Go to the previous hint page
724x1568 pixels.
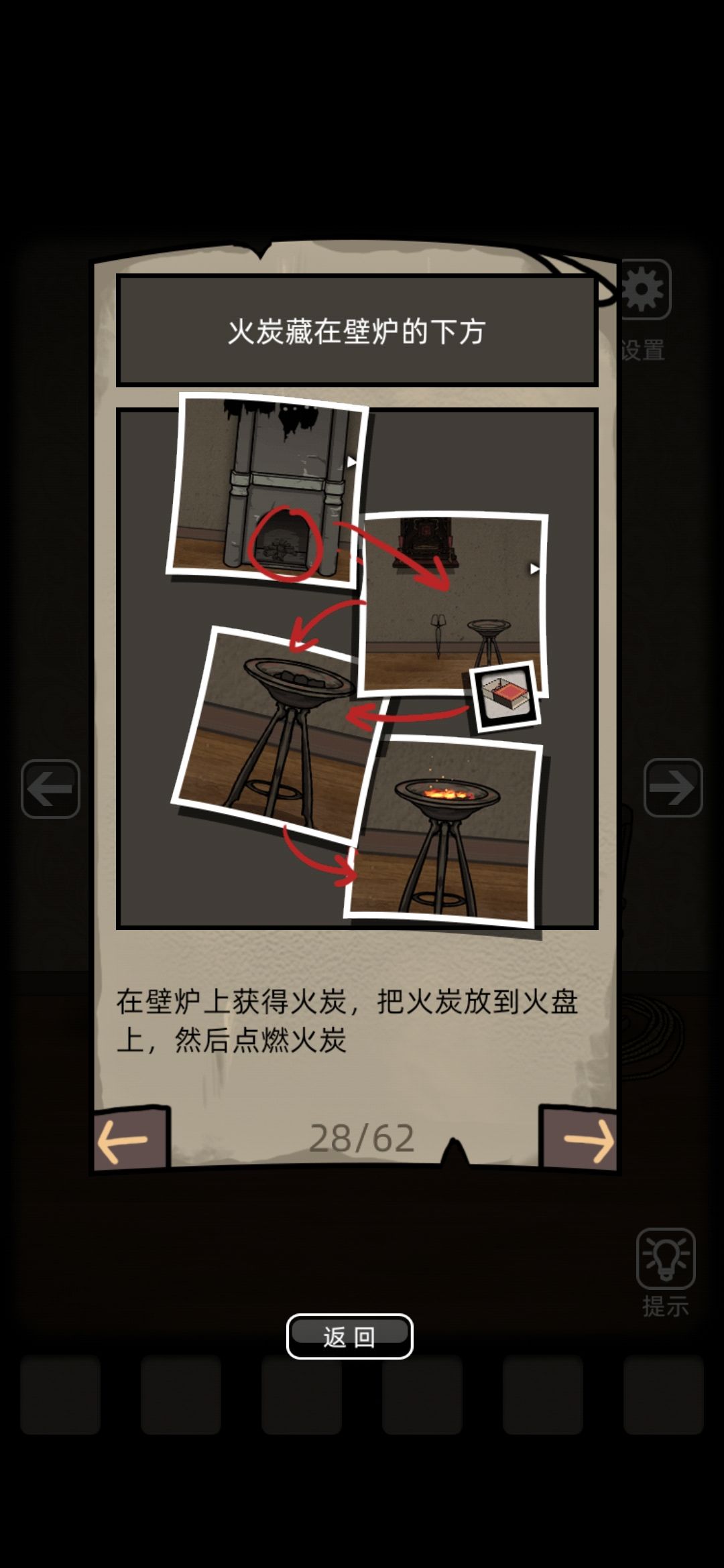click(129, 1139)
